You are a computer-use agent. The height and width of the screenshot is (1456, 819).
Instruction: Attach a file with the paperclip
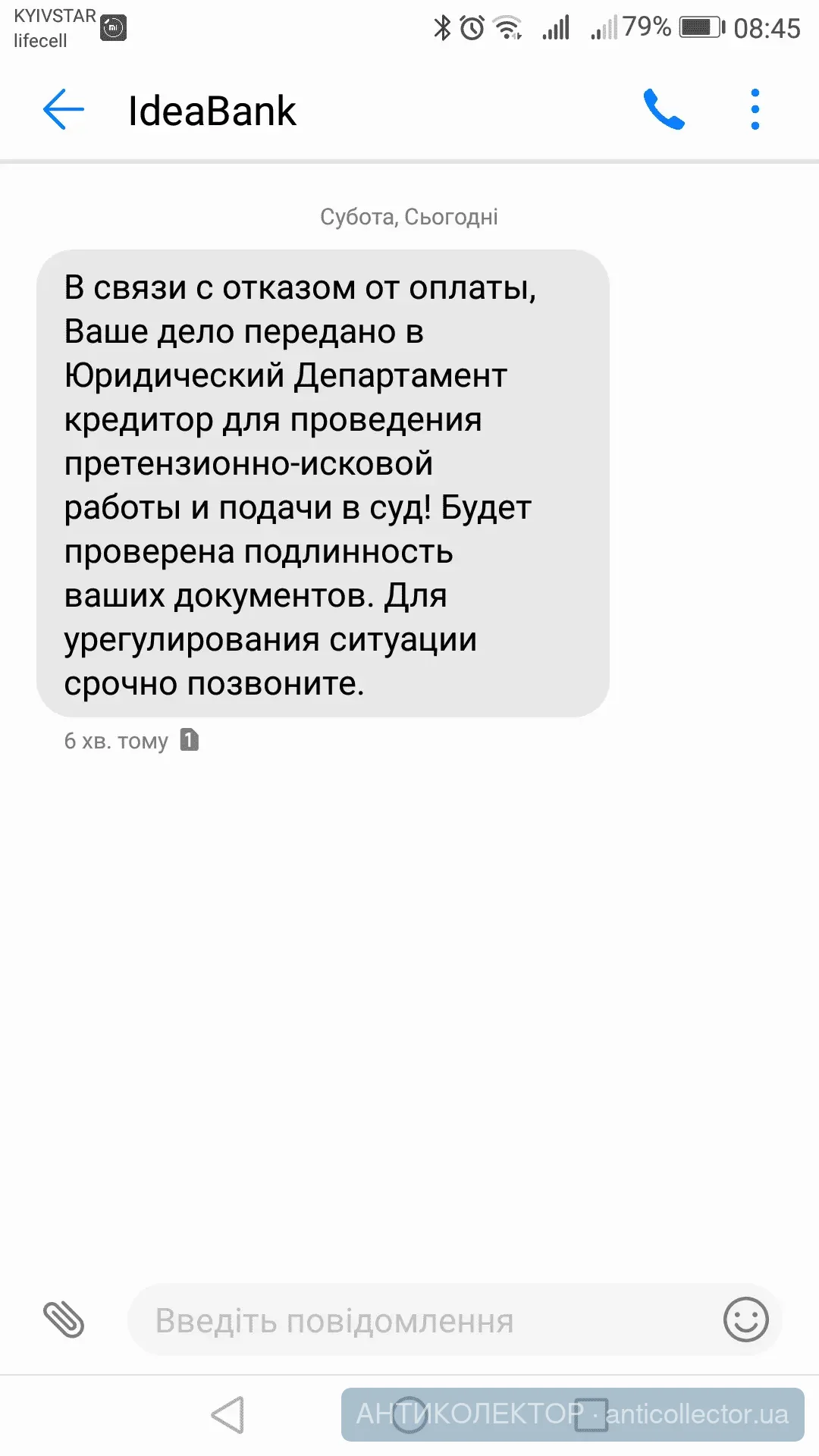click(64, 1319)
